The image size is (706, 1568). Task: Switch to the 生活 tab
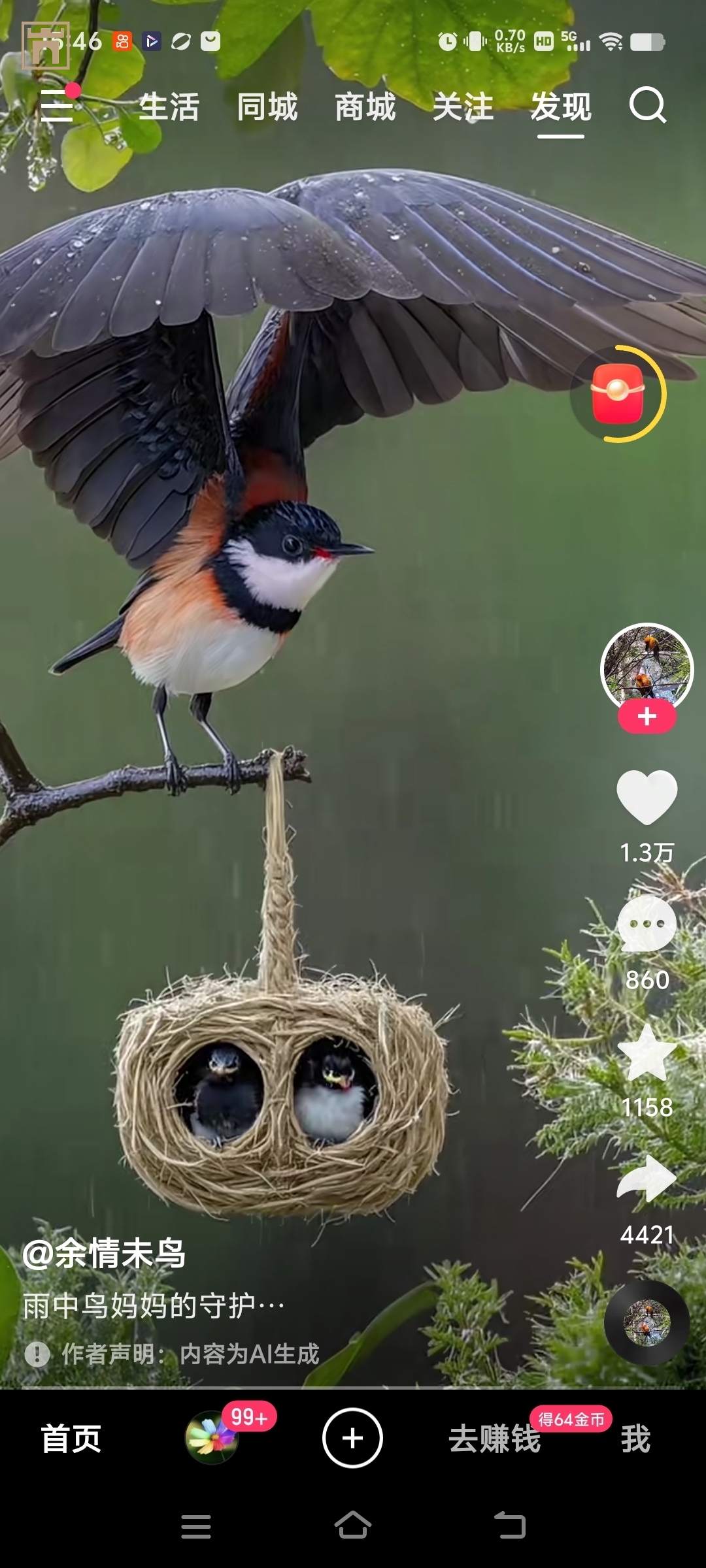pyautogui.click(x=169, y=107)
